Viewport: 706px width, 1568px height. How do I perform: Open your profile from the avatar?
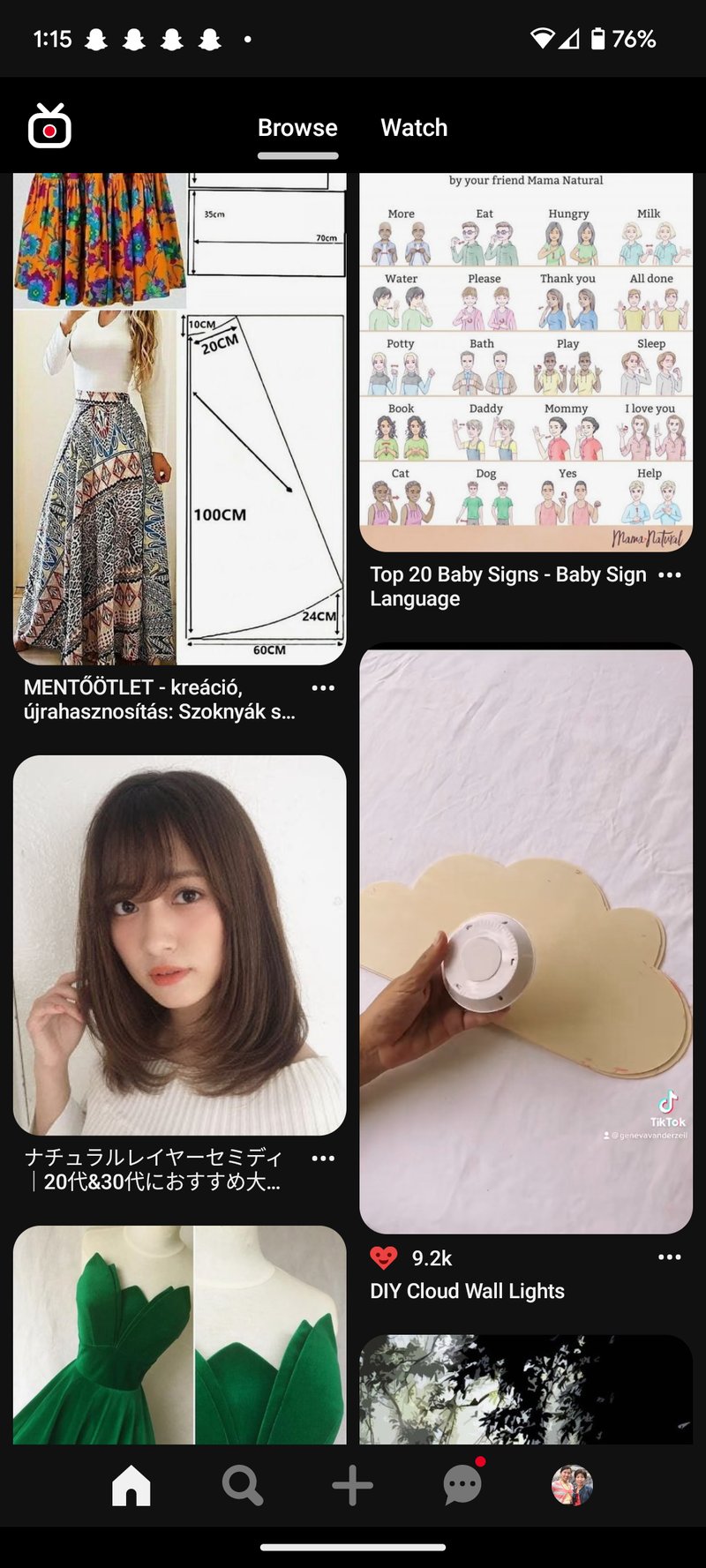pos(572,1486)
